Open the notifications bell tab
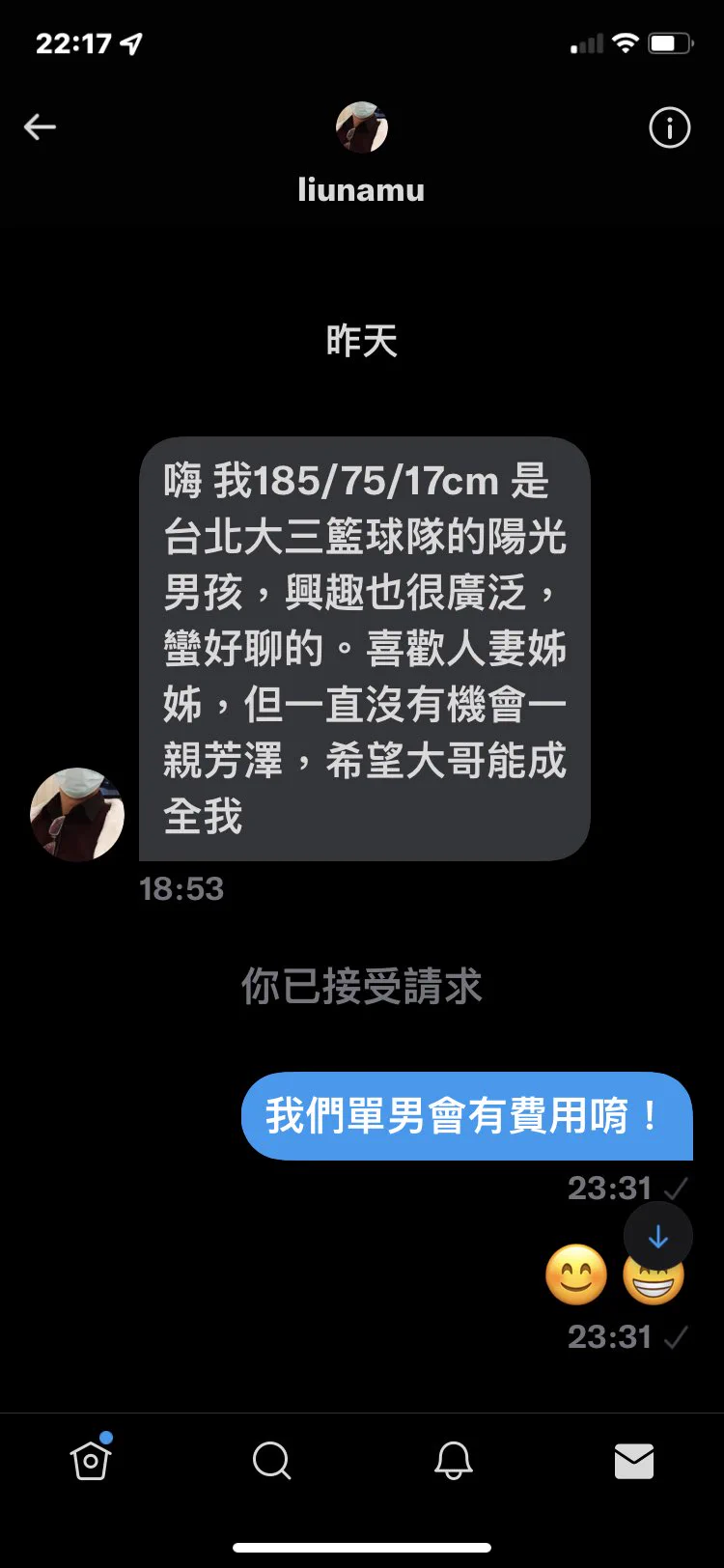This screenshot has width=724, height=1568. coord(453,1461)
